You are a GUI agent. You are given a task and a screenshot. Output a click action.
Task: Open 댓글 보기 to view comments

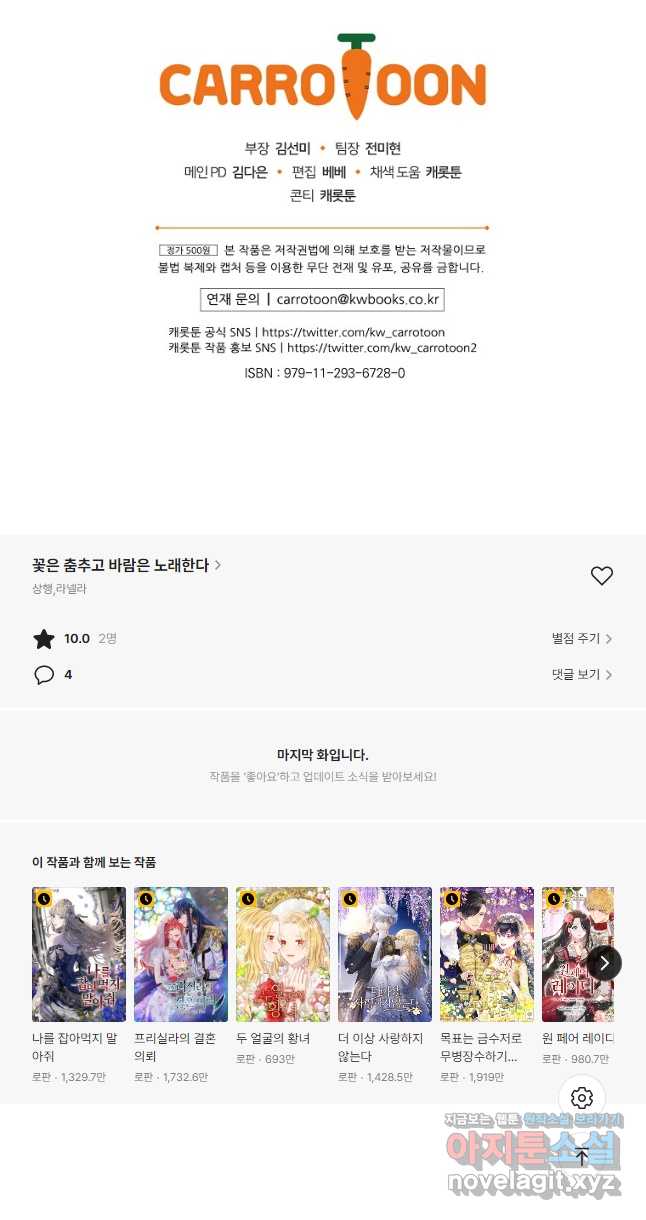[x=581, y=675]
